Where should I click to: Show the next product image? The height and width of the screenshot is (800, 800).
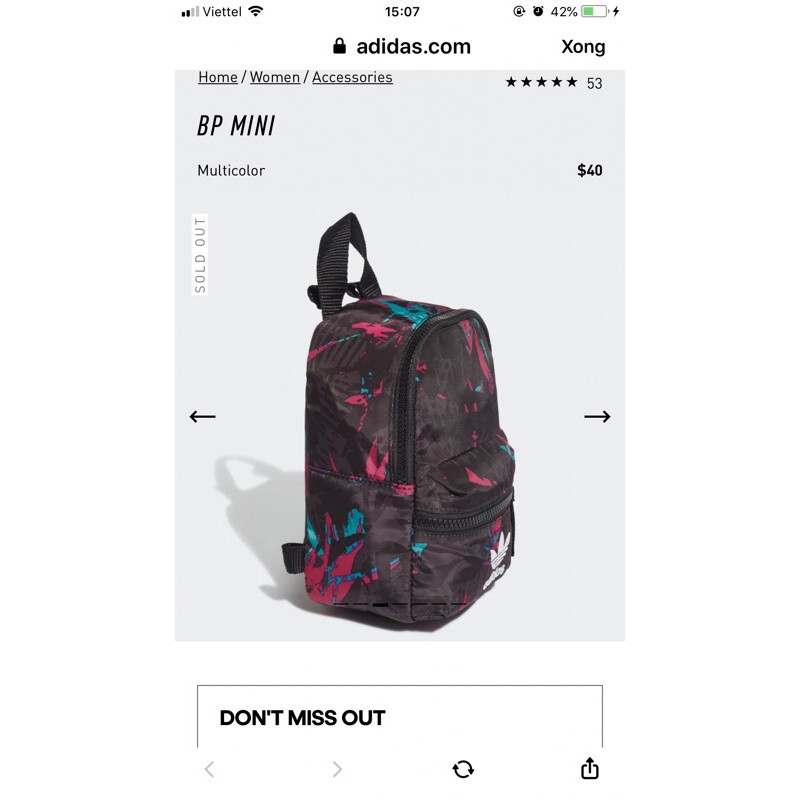tap(597, 417)
